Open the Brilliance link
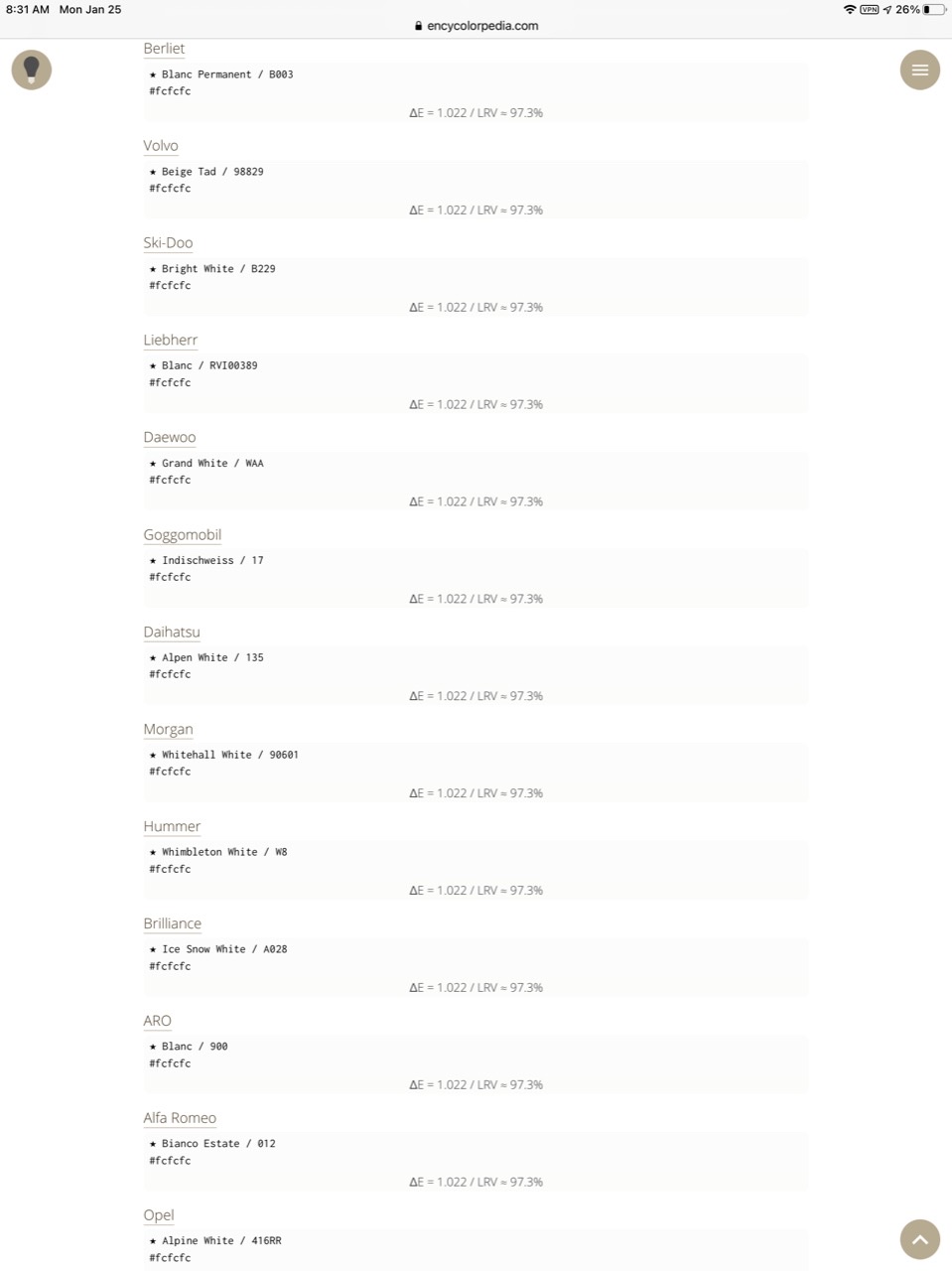952x1271 pixels. [x=172, y=924]
